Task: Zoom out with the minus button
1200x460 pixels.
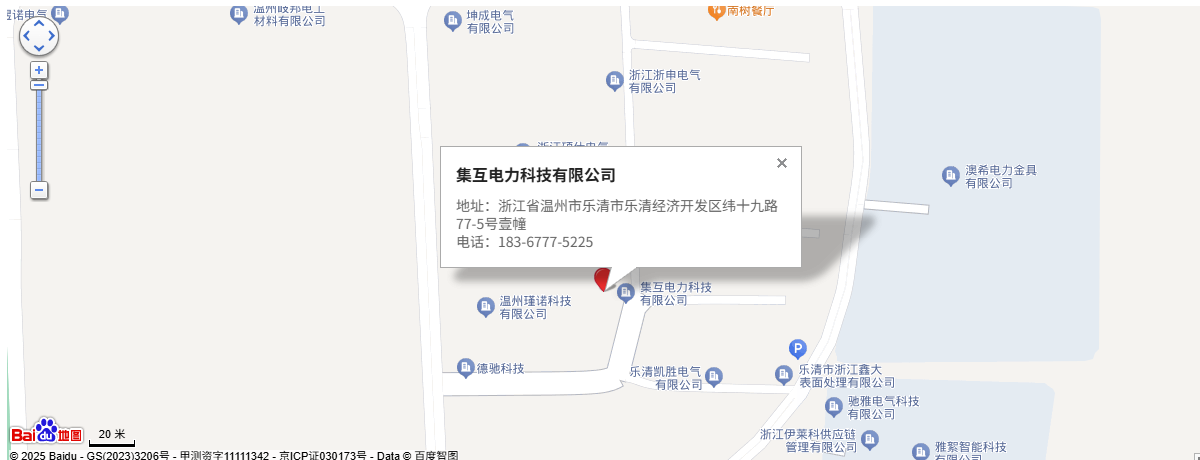Action: point(39,189)
